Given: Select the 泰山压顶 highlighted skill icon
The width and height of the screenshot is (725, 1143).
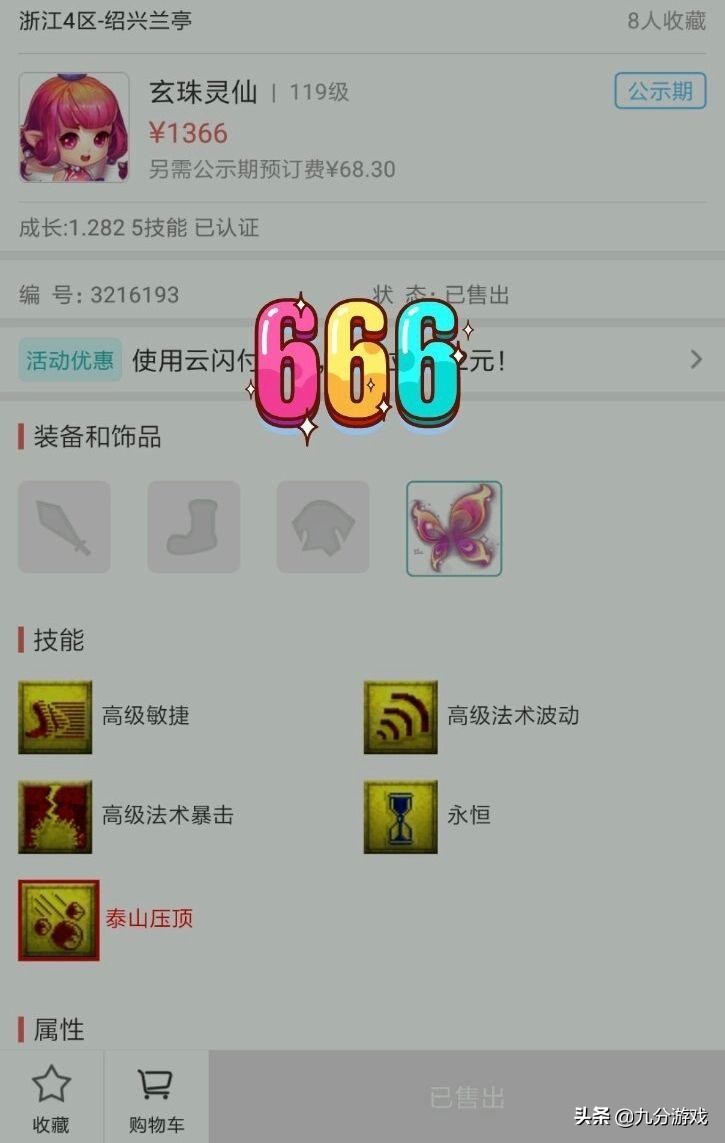Looking at the screenshot, I should (x=58, y=919).
